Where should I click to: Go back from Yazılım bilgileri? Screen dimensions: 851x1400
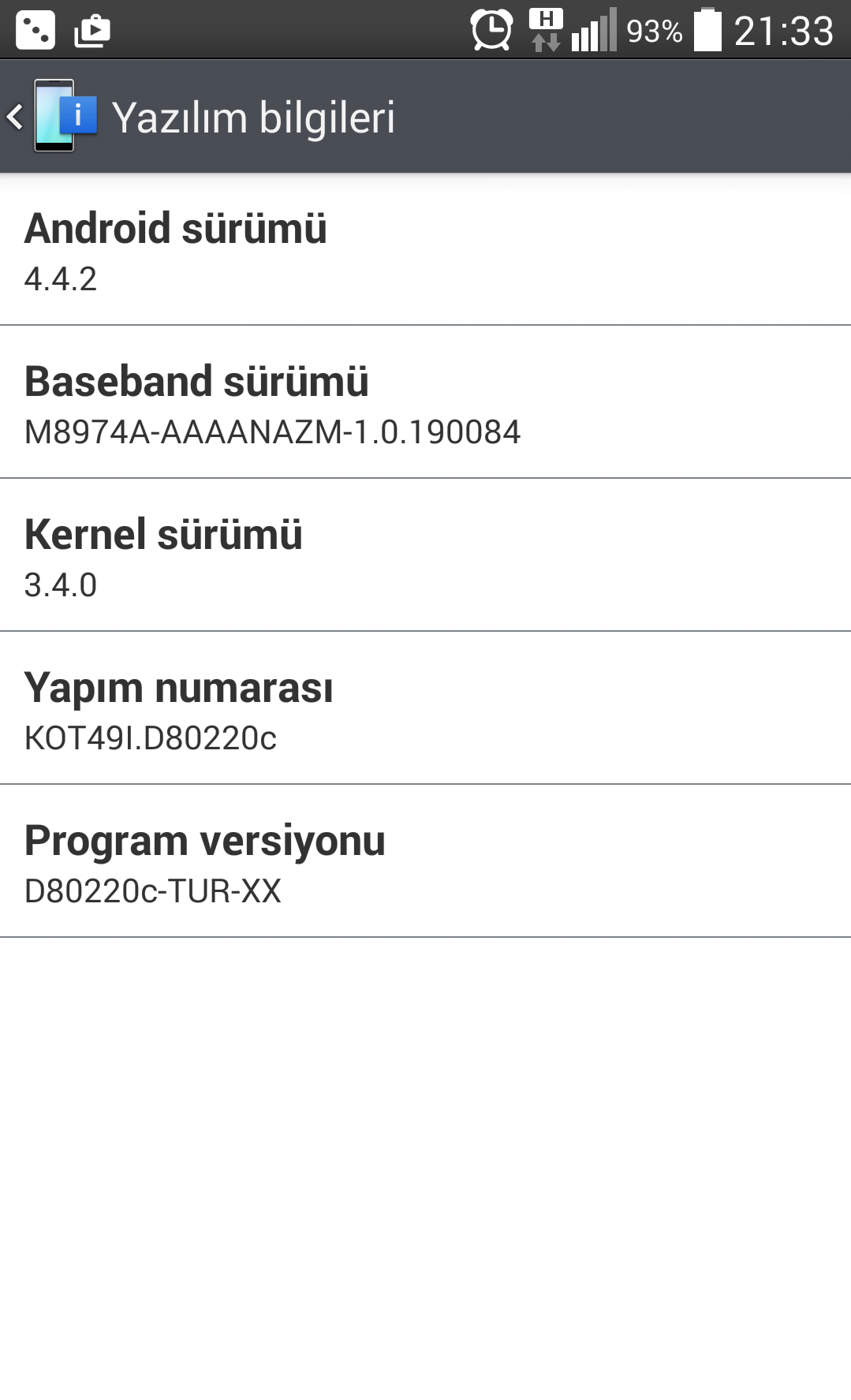click(x=52, y=117)
